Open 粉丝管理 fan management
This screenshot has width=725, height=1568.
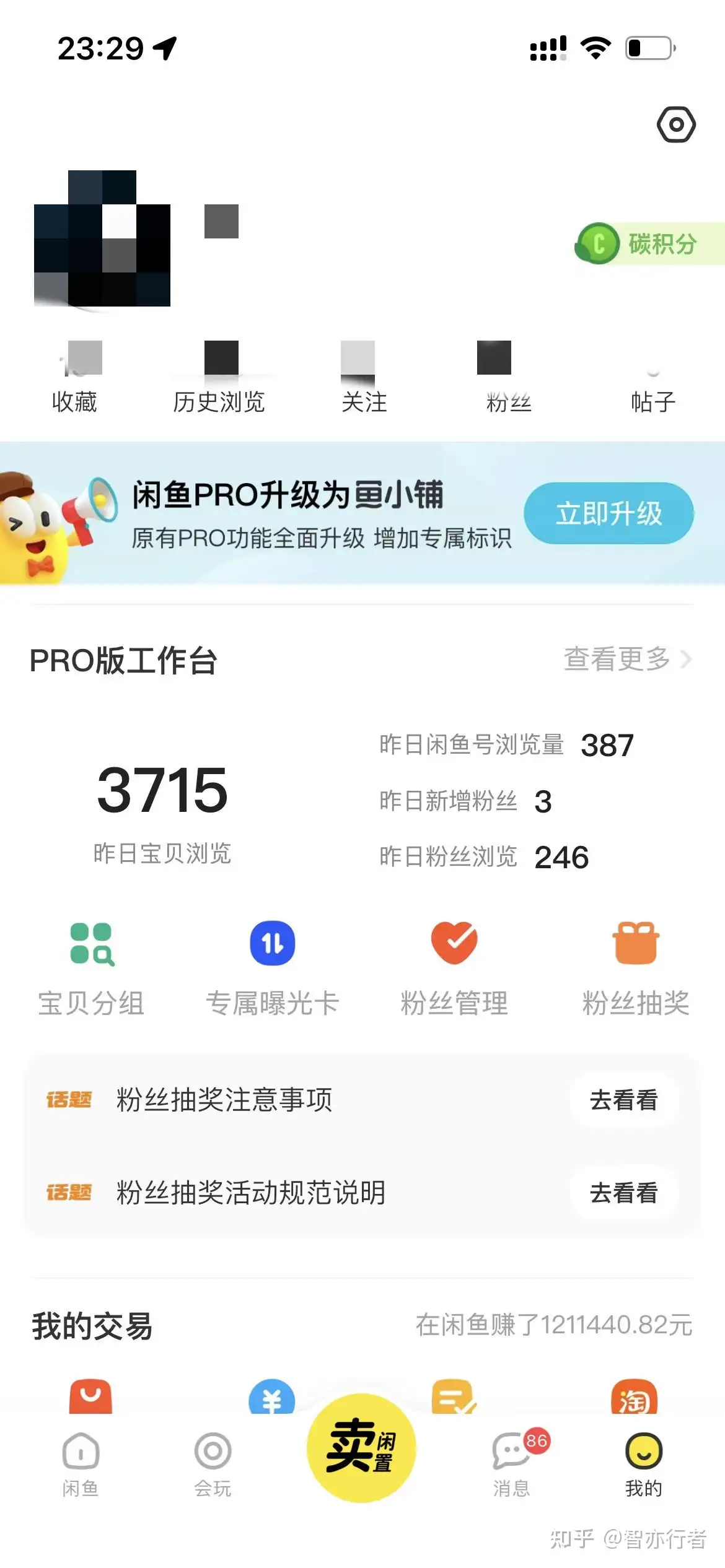pyautogui.click(x=454, y=970)
